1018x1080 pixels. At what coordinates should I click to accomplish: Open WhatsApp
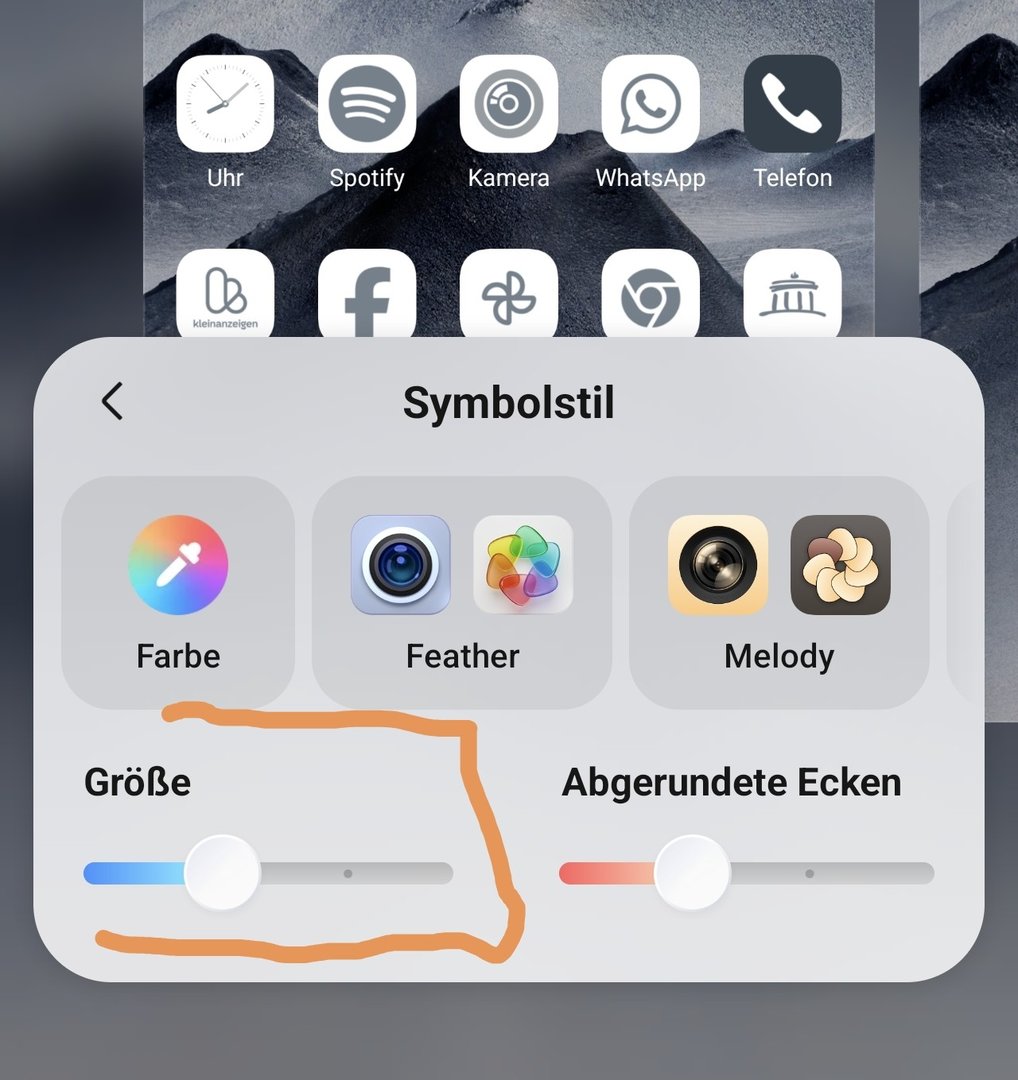click(651, 104)
